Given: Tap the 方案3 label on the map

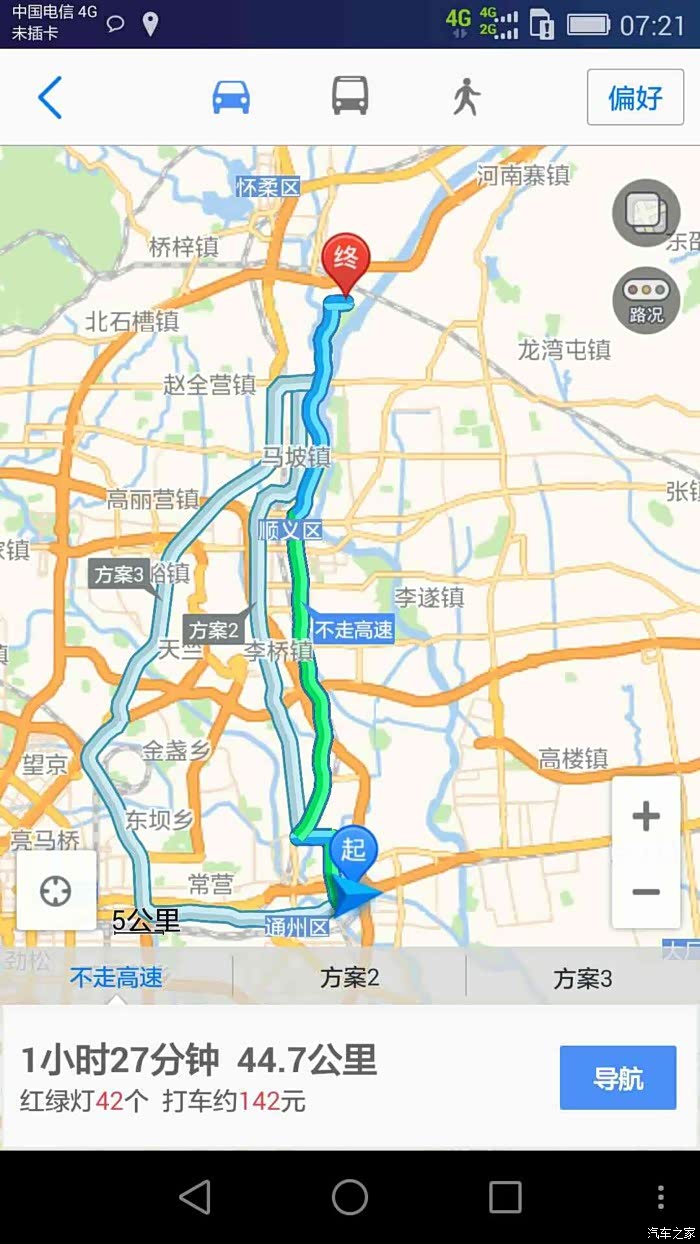Looking at the screenshot, I should [x=121, y=574].
